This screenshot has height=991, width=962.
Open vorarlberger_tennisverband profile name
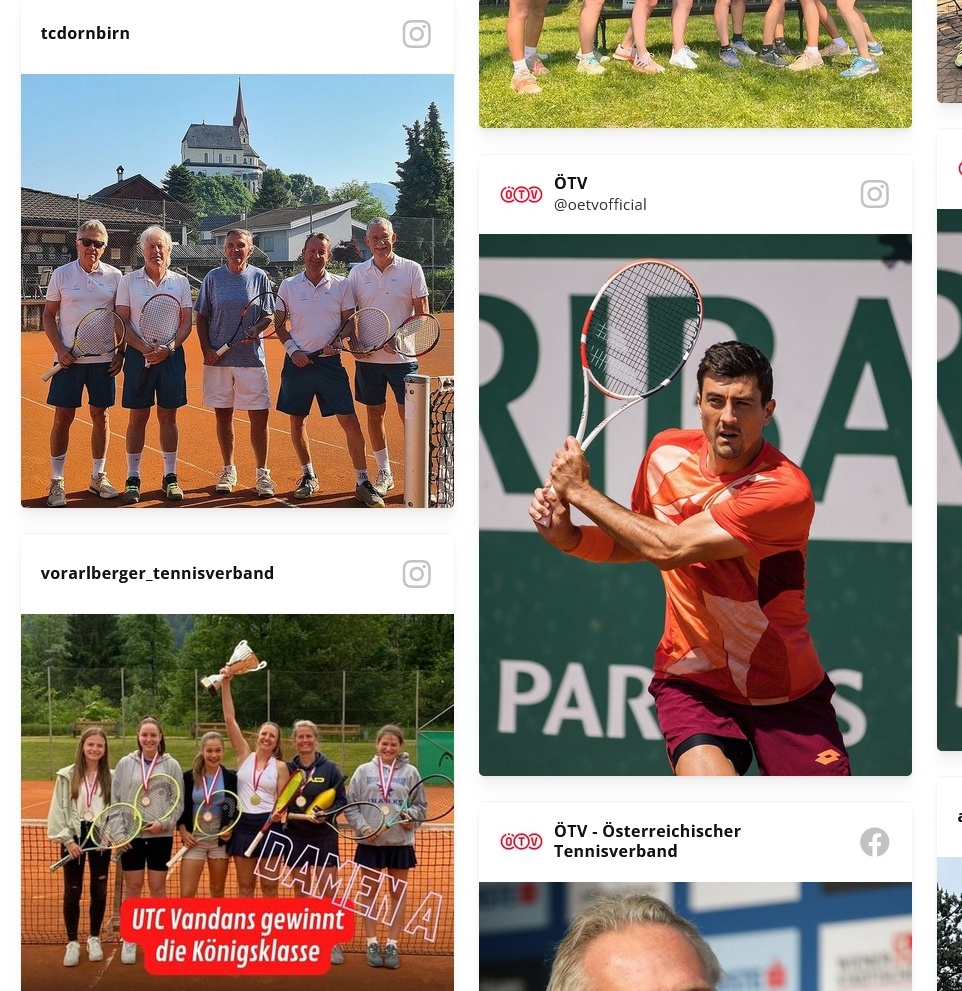click(157, 573)
